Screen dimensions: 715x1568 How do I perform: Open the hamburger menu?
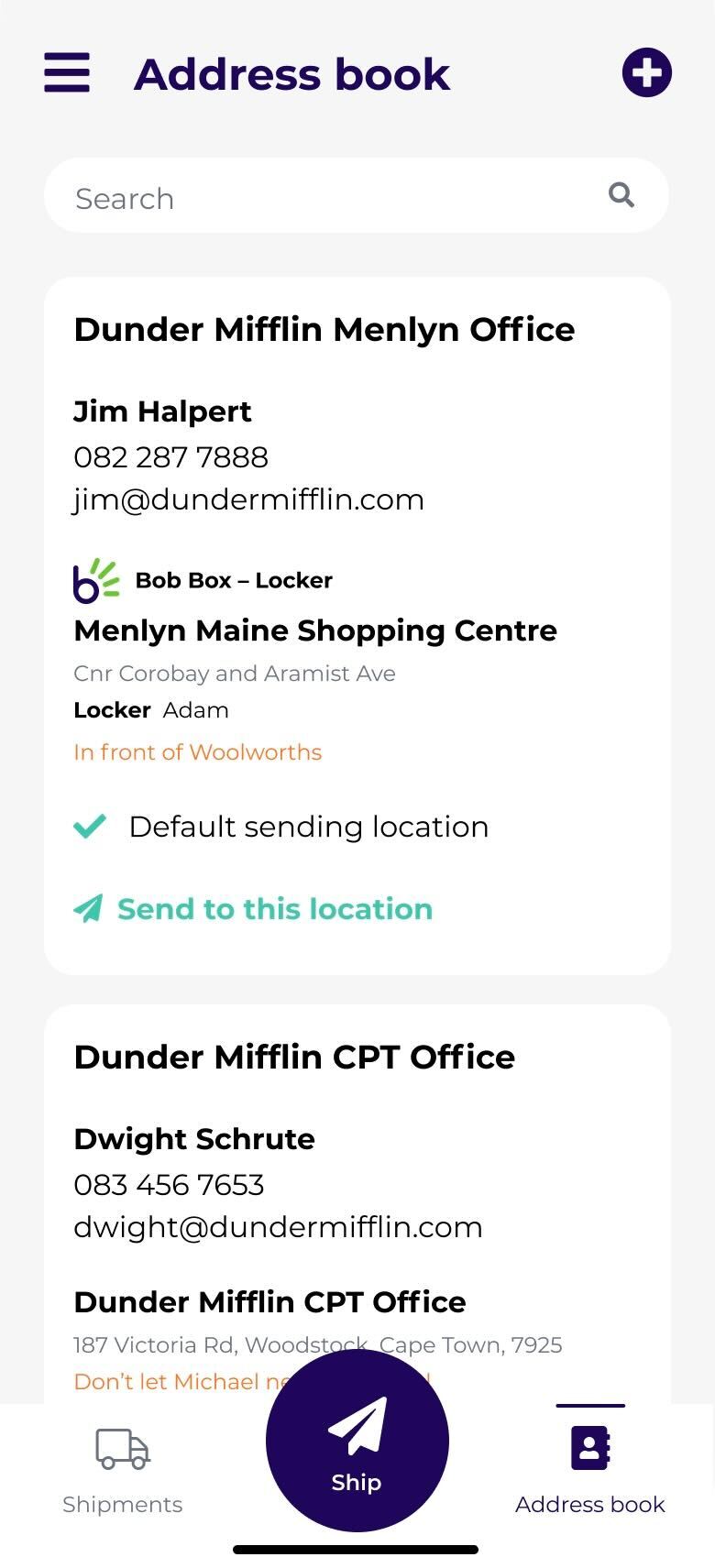(x=67, y=73)
